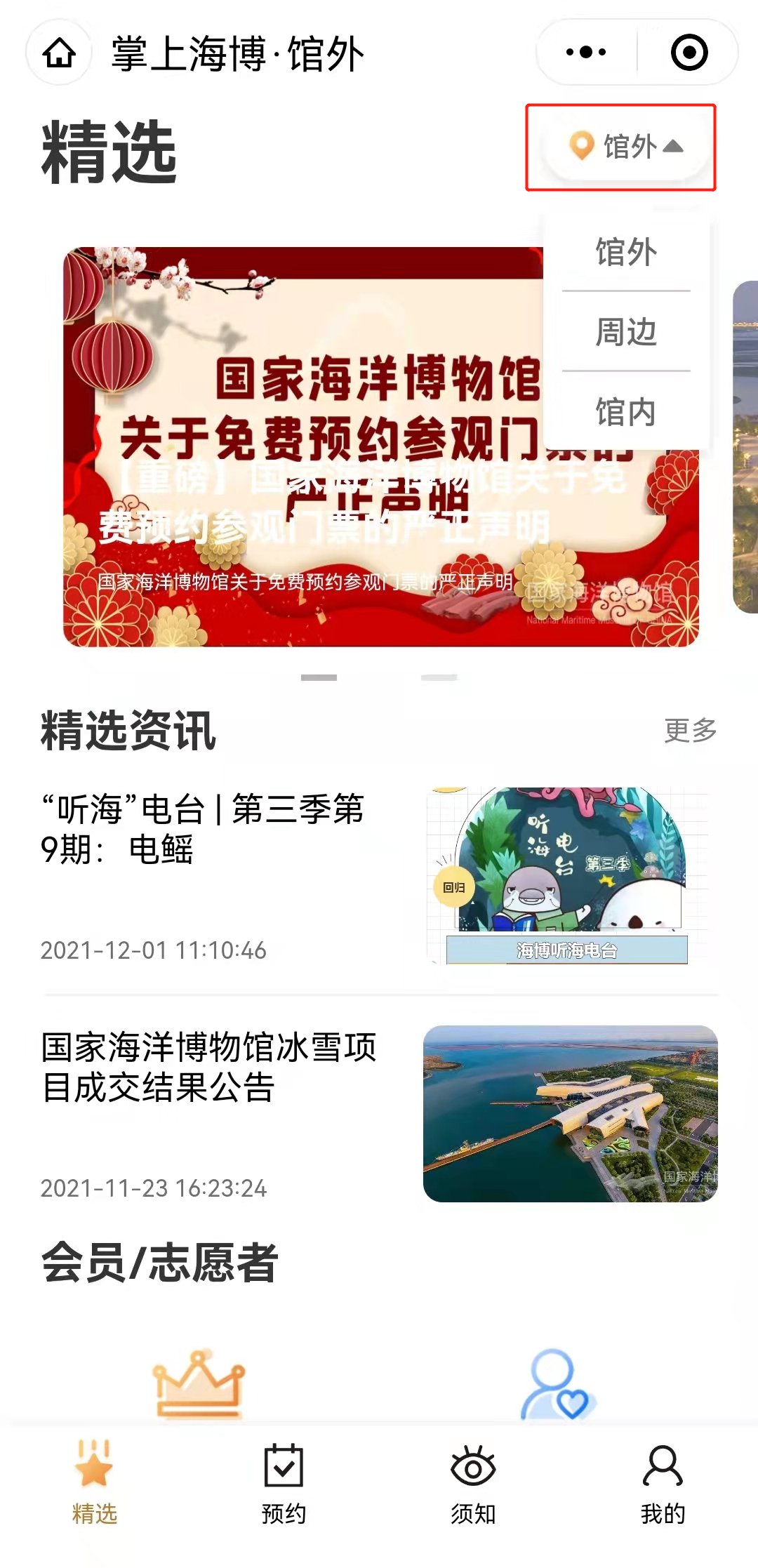Open the 听海电台 第三季第9期 article
The image size is (758, 1568).
point(204,829)
